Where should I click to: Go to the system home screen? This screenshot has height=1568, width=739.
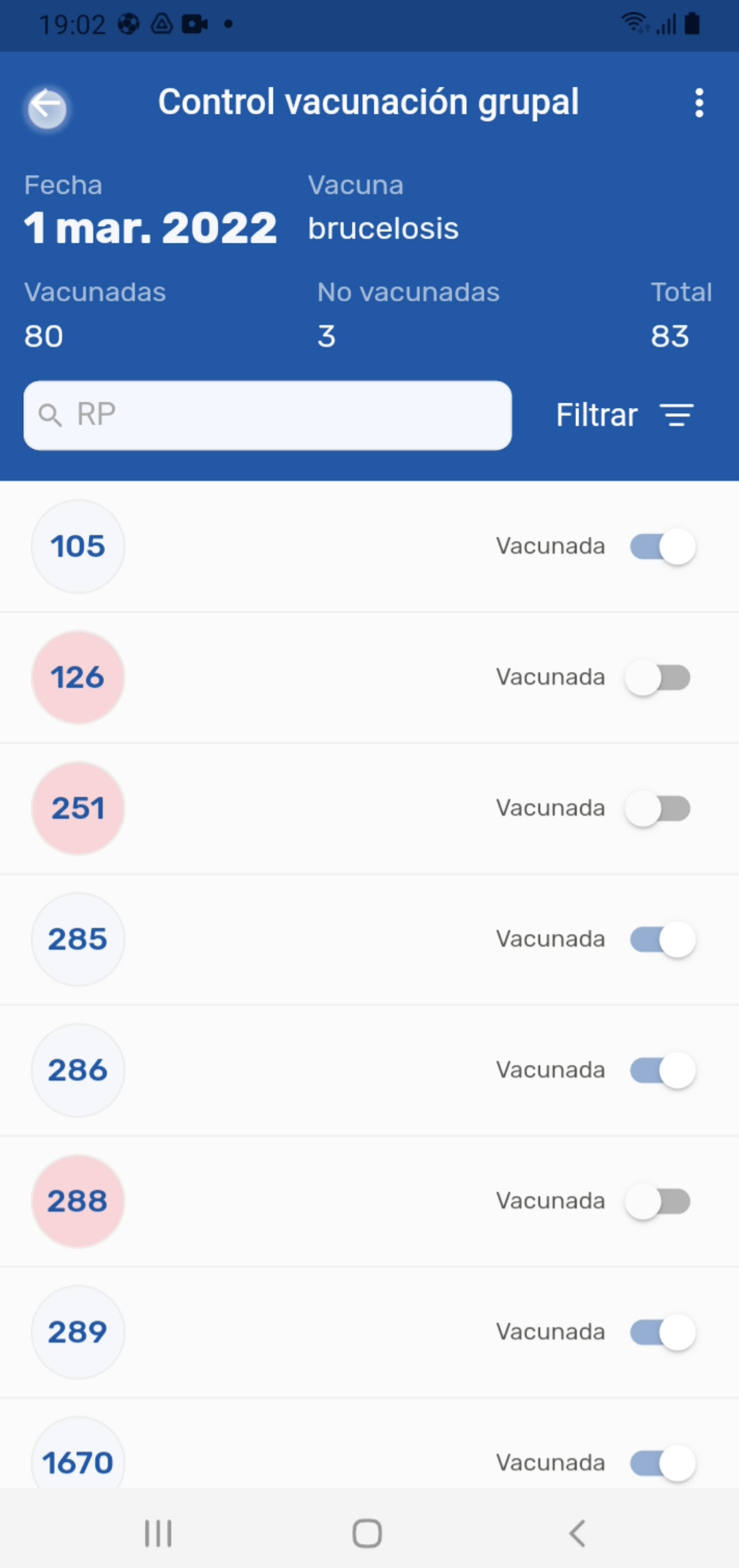tap(367, 1533)
